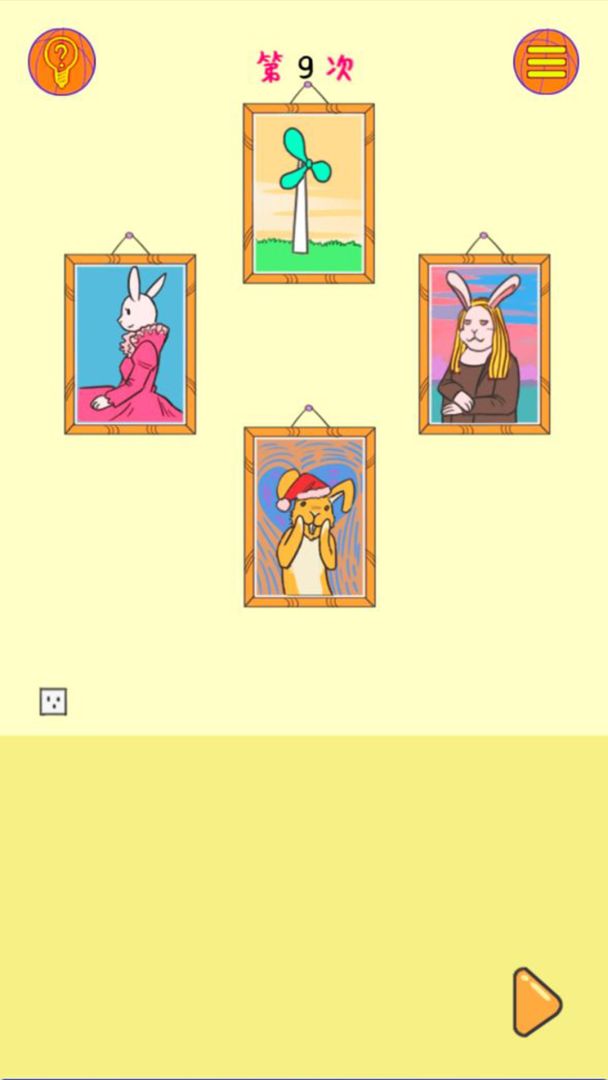Screen dimensions: 608x1080
Task: Open the lightbulb hint button
Action: 62,62
